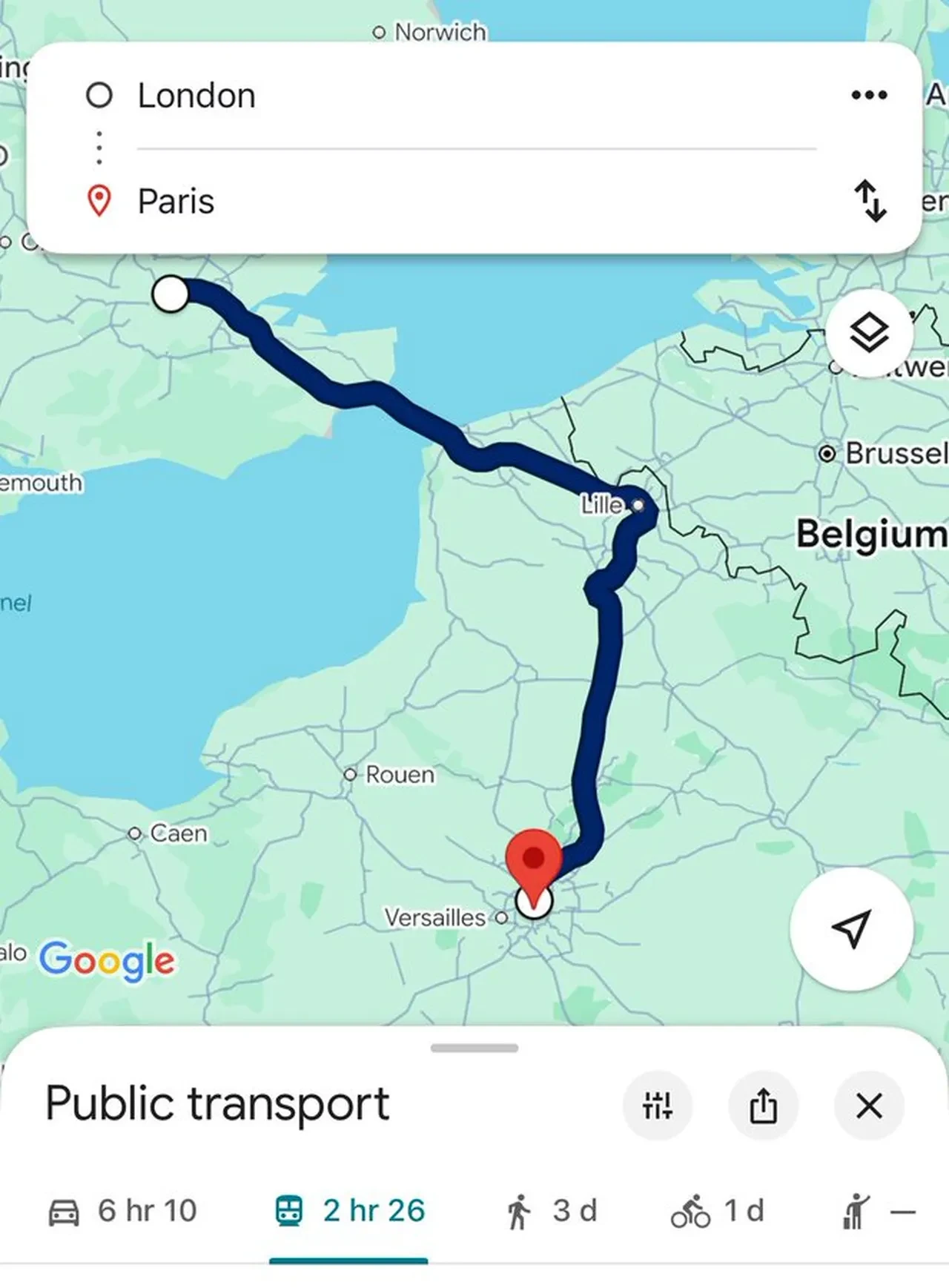Click the compass navigation arrow on the map
This screenshot has height=1288, width=949.
[x=852, y=928]
